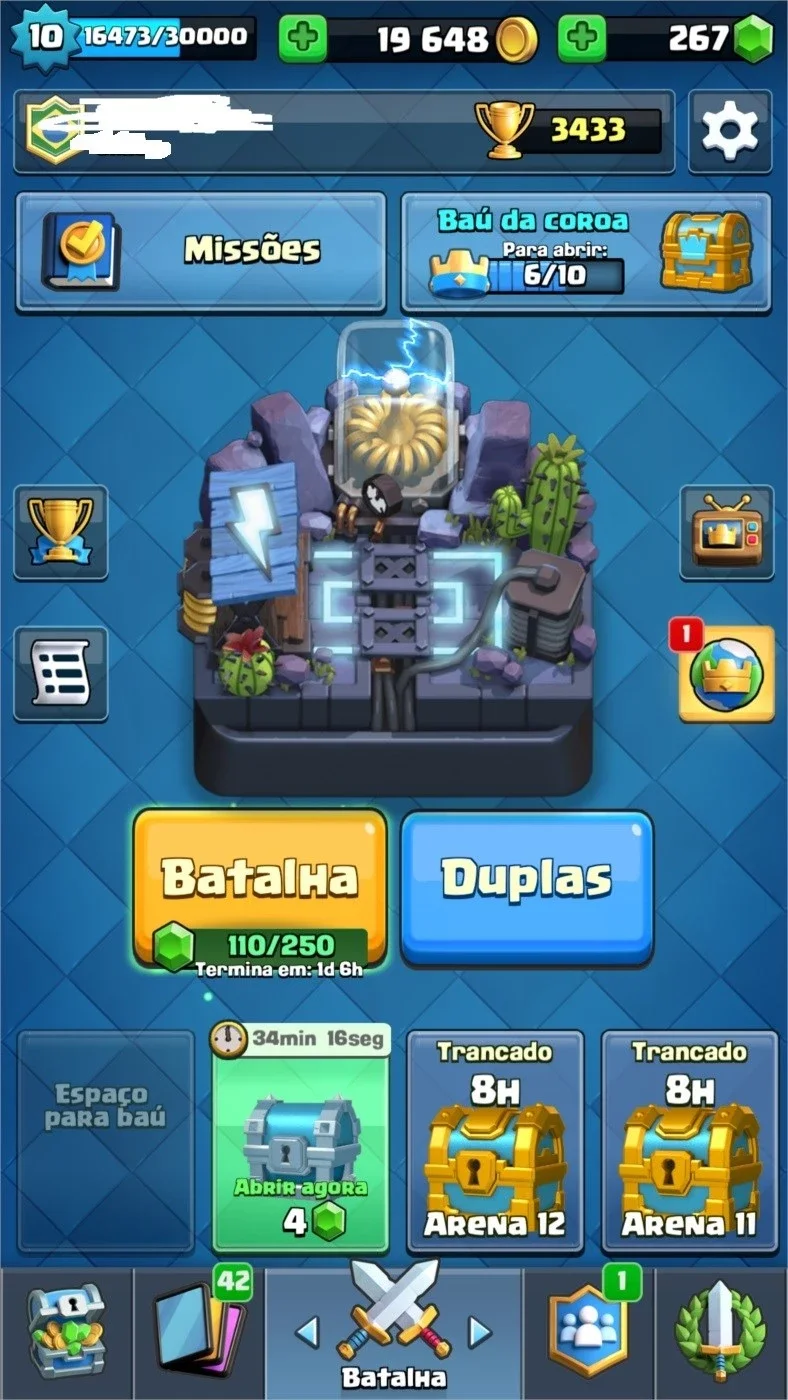Select the locked Arena 12 golden chest
788x1400 pixels.
[494, 1141]
